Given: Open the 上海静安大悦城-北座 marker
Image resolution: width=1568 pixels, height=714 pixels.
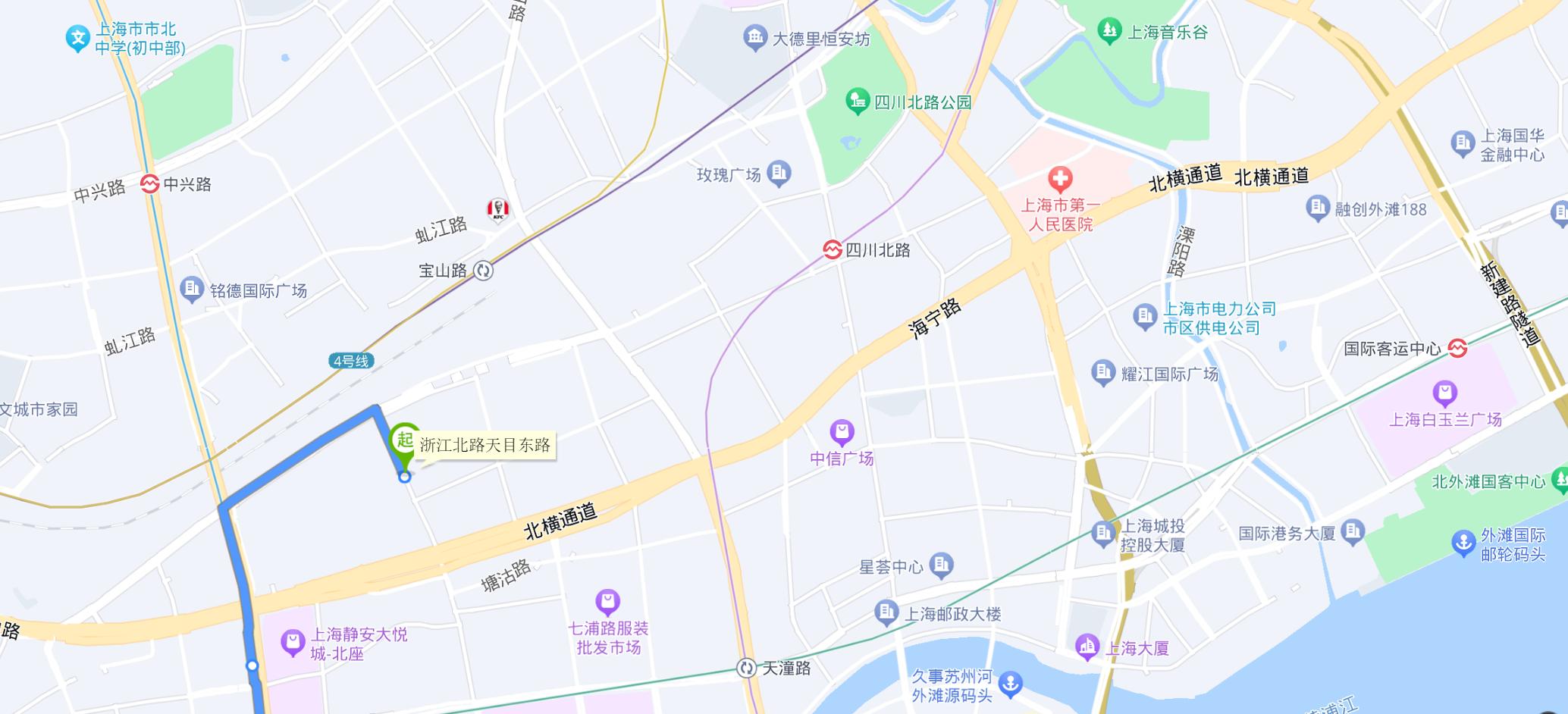Looking at the screenshot, I should (x=293, y=642).
